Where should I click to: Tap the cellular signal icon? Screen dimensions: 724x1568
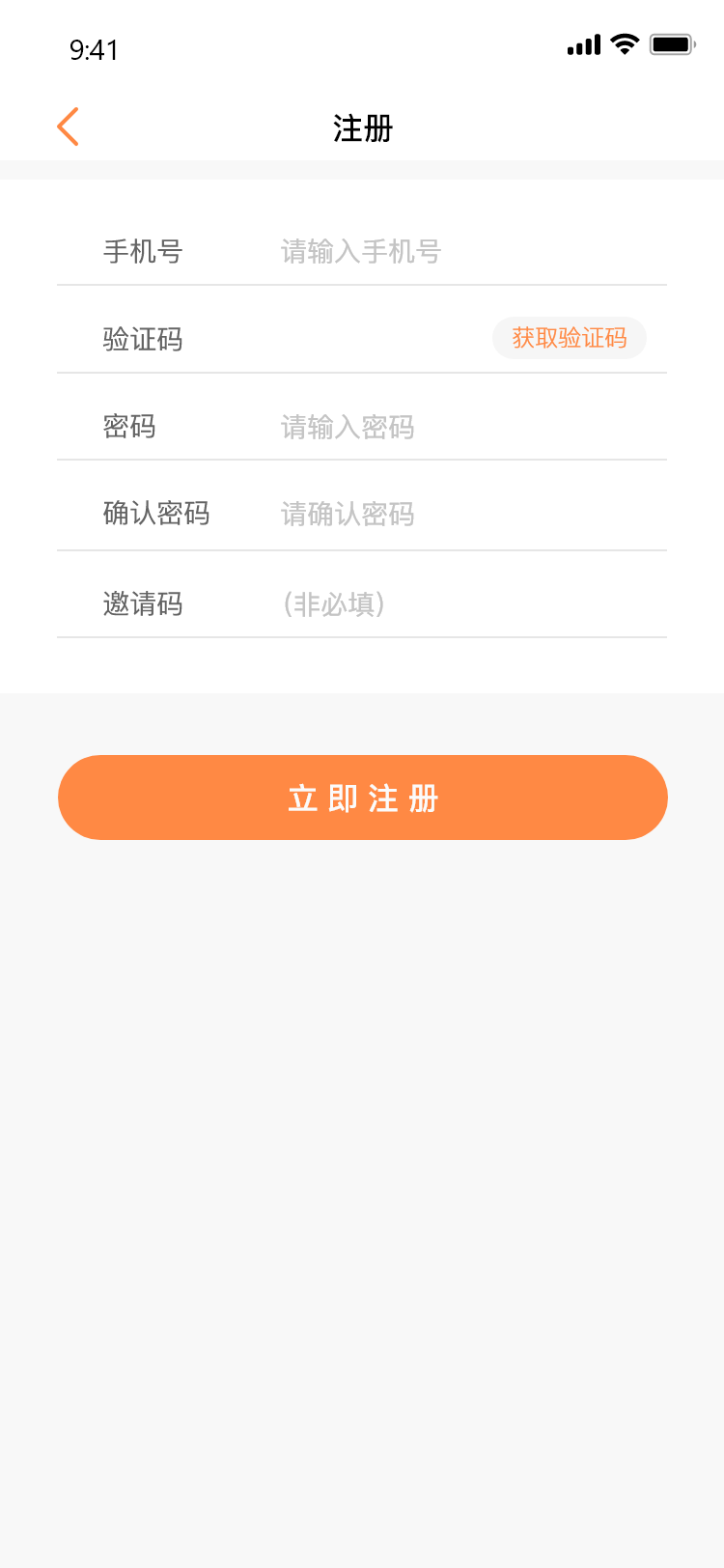pyautogui.click(x=584, y=43)
